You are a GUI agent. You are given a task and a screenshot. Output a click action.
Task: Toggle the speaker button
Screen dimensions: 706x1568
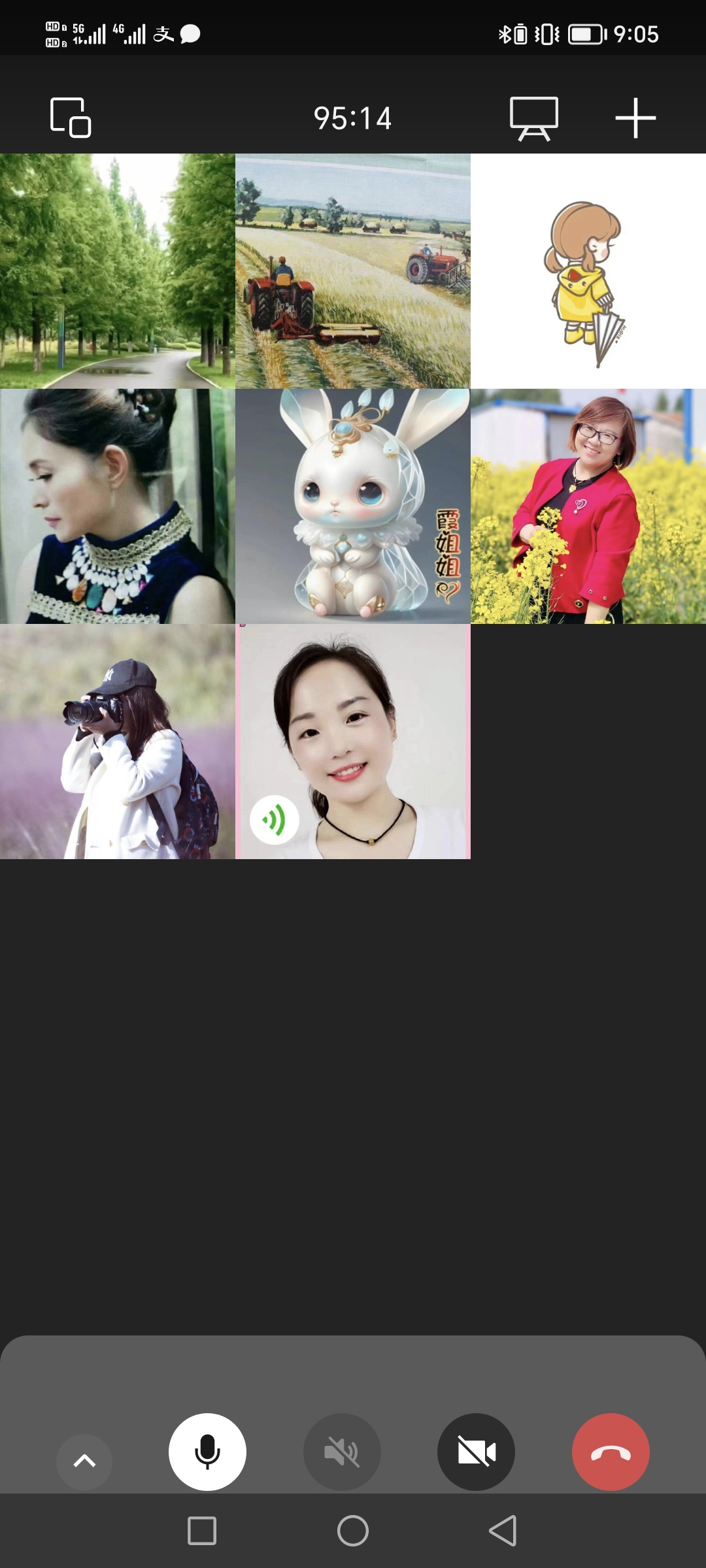[x=342, y=1452]
